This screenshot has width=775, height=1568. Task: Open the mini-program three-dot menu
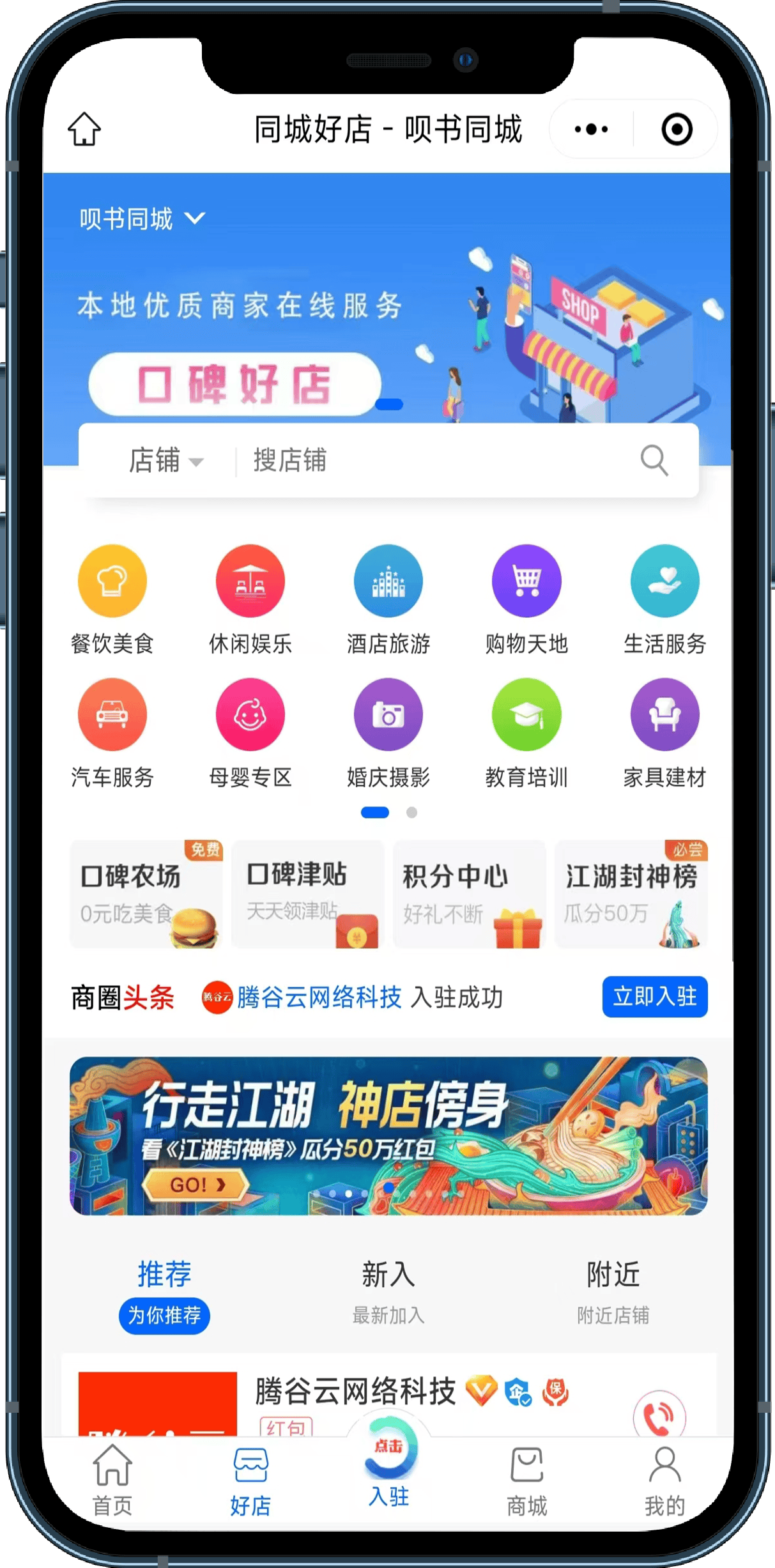pos(591,129)
